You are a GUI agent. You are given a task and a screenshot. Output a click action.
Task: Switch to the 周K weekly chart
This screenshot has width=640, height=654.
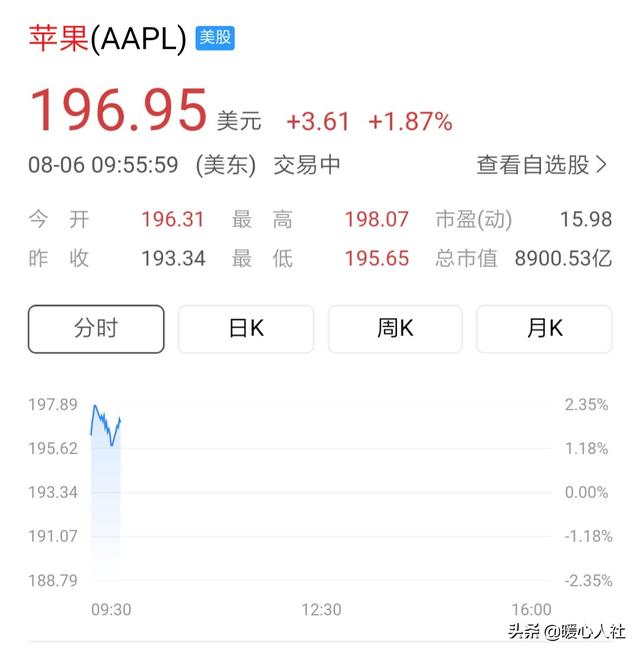(x=395, y=329)
